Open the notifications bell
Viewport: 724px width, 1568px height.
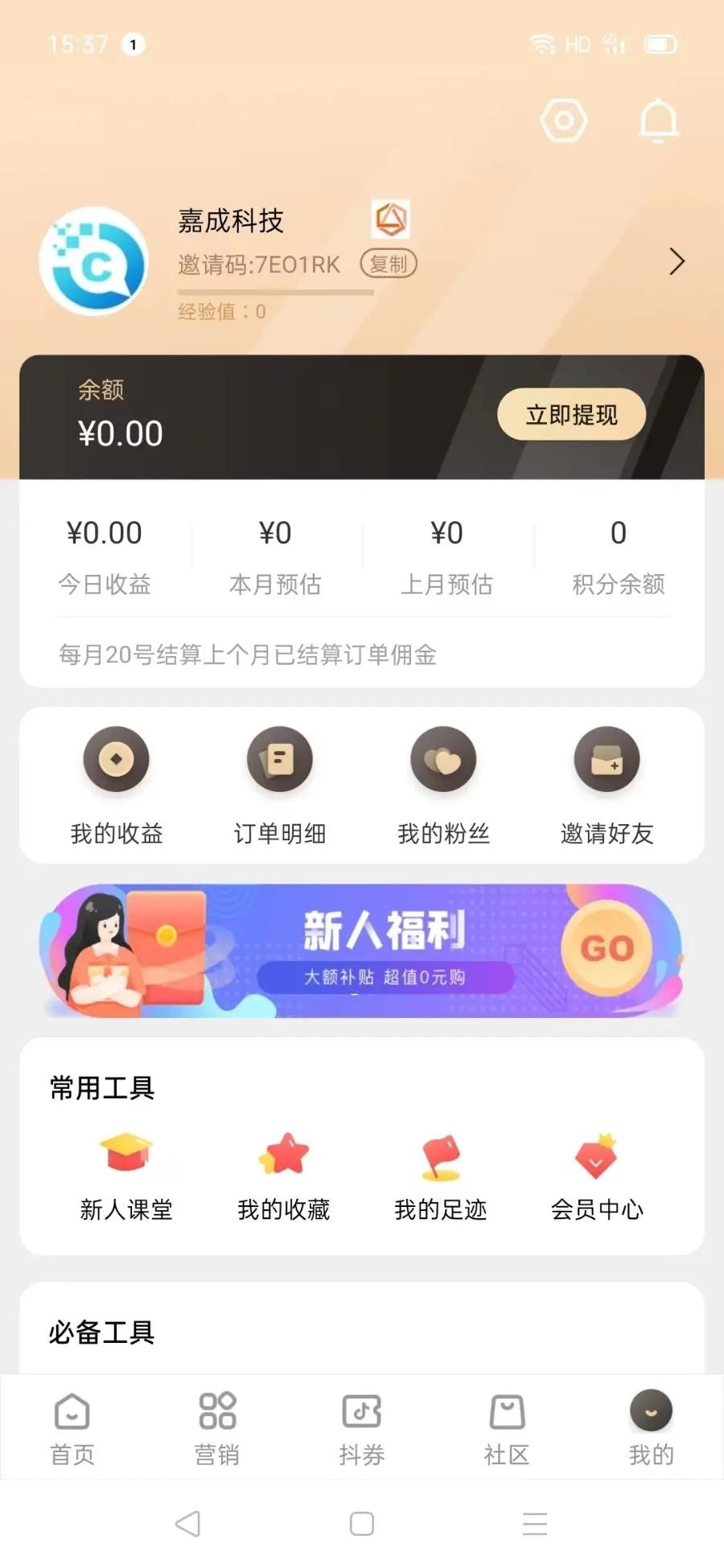coord(659,121)
